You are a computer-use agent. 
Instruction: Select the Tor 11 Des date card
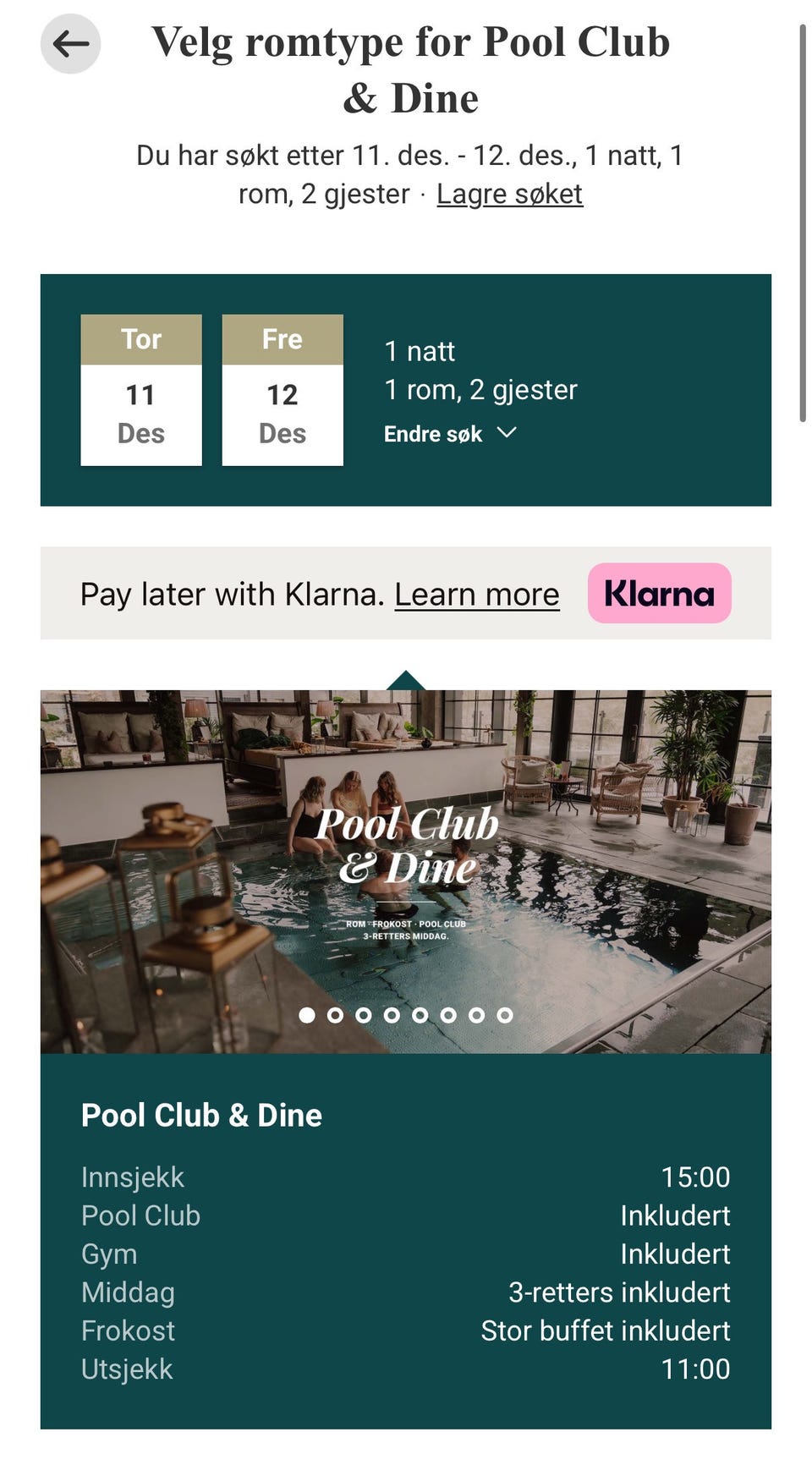point(140,389)
